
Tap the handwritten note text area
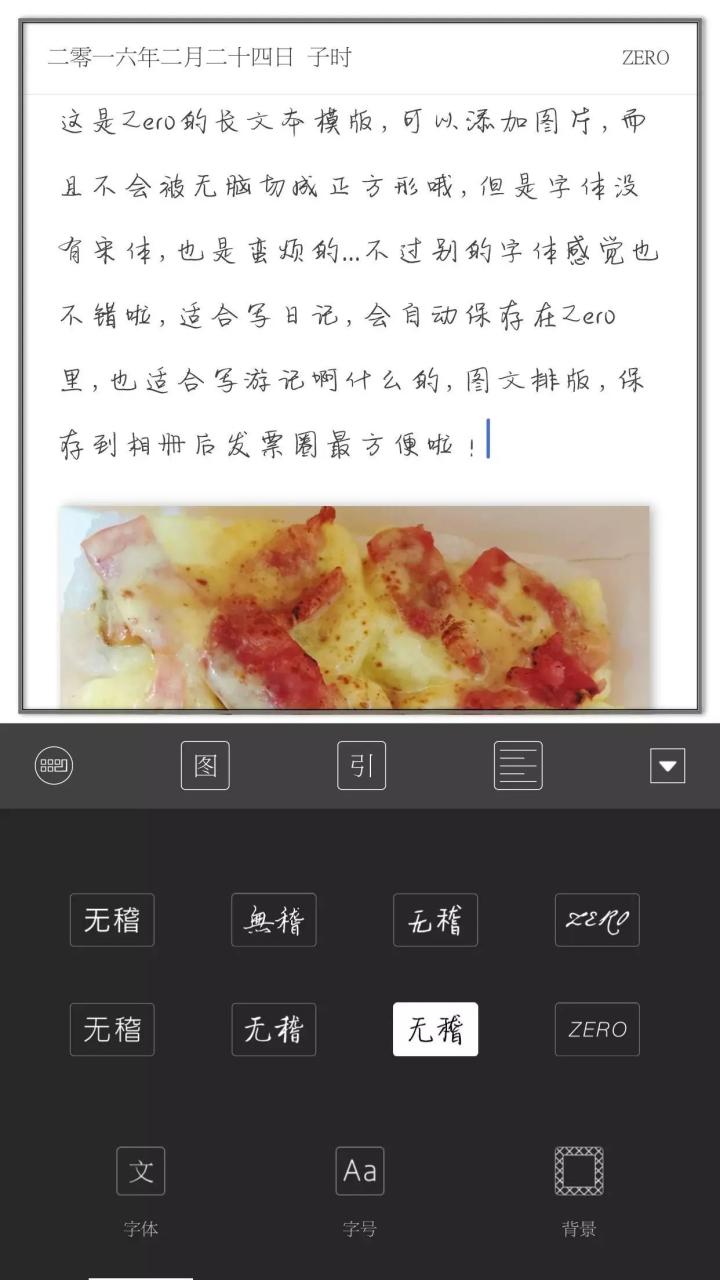(360, 285)
